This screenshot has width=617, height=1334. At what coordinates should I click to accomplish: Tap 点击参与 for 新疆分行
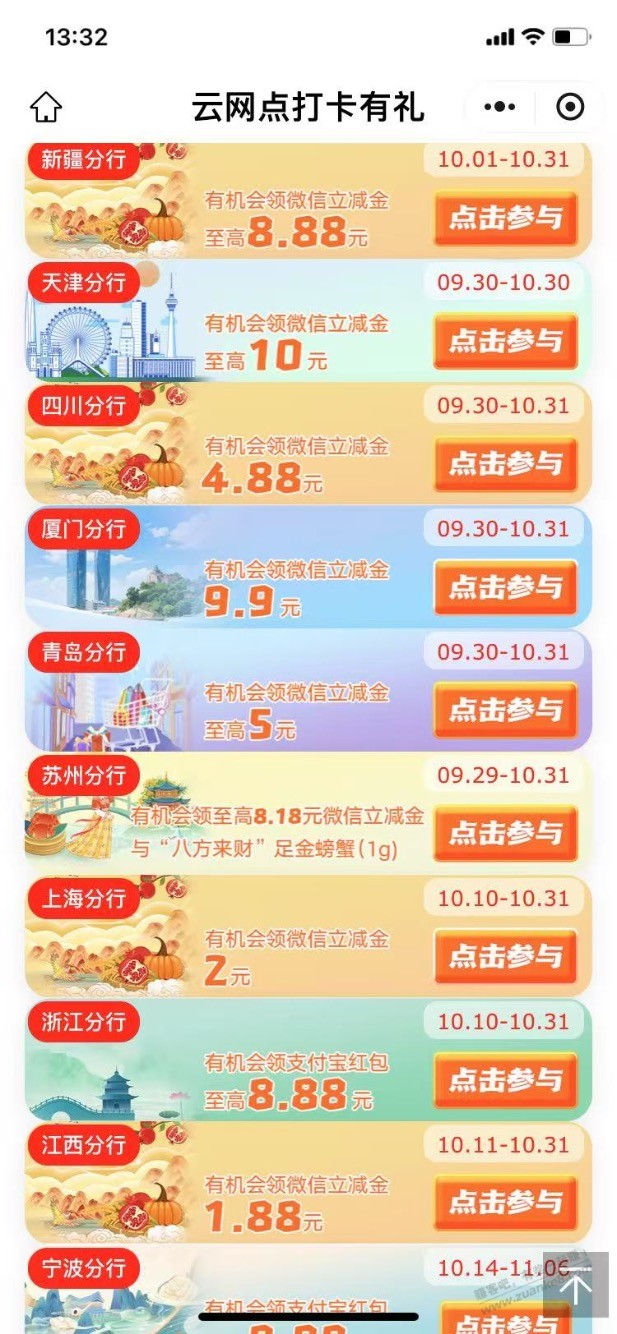pyautogui.click(x=505, y=218)
